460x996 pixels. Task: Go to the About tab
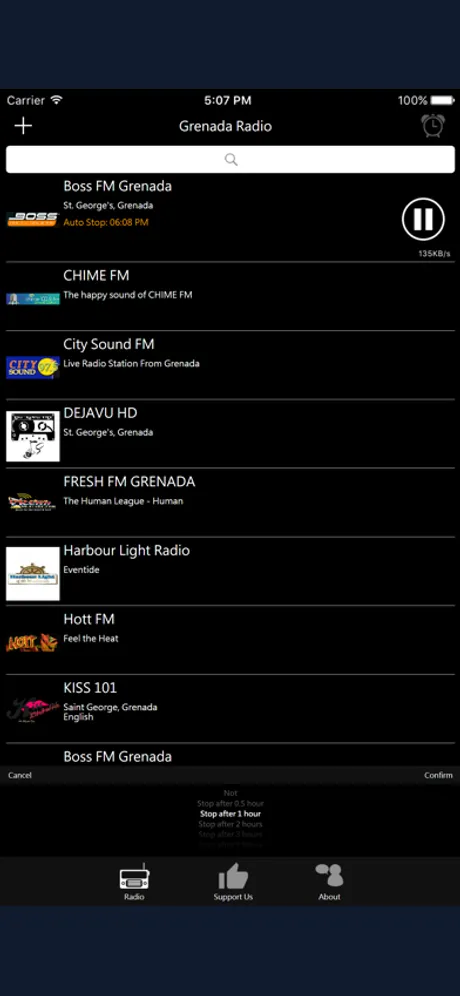pos(329,882)
